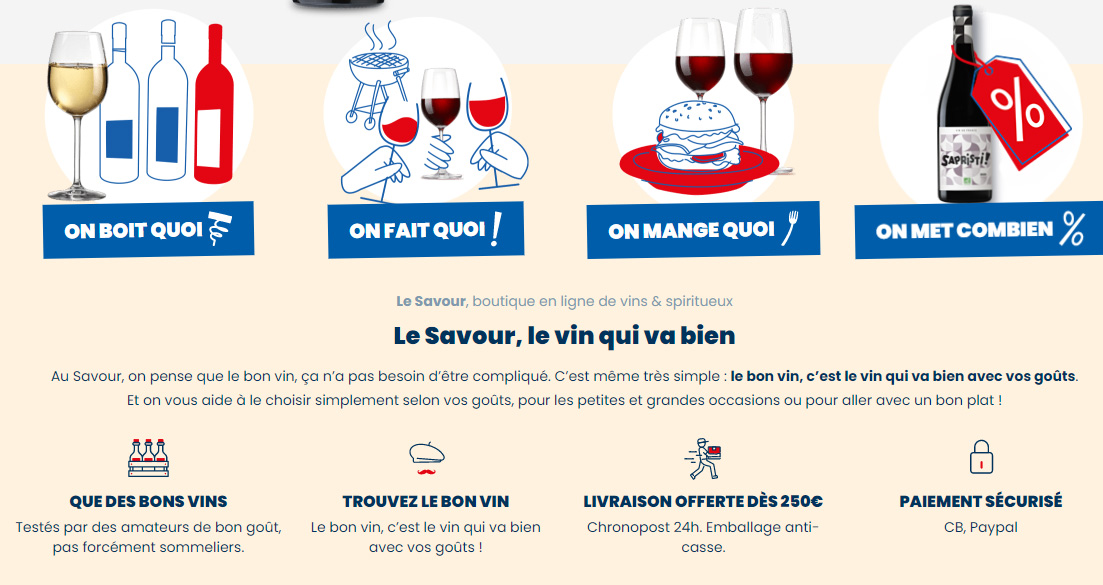Select the ON FAIT QUOI banner
The height and width of the screenshot is (585, 1103).
(426, 230)
